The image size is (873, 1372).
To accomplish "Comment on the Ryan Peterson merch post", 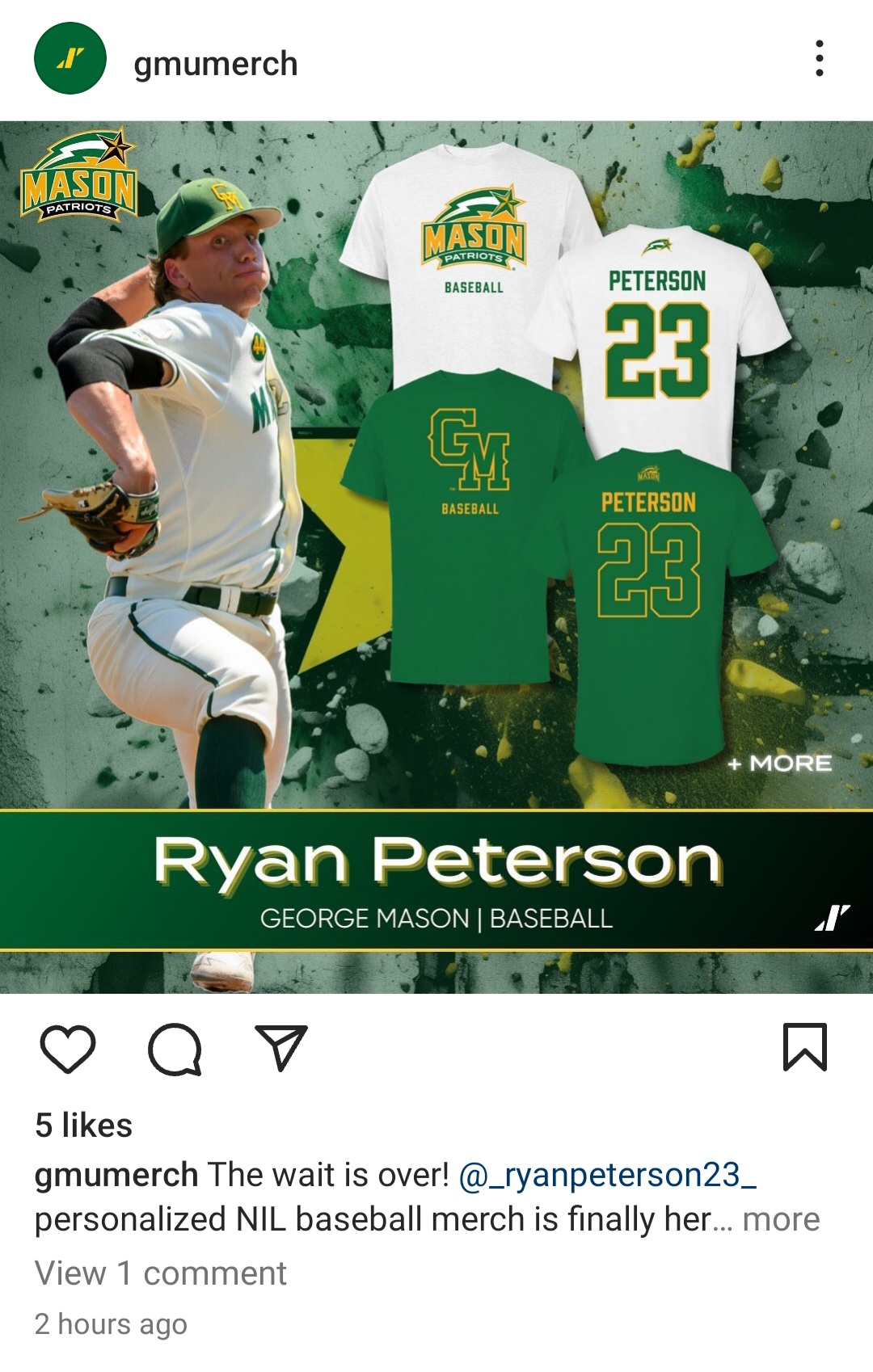I will (x=175, y=1049).
